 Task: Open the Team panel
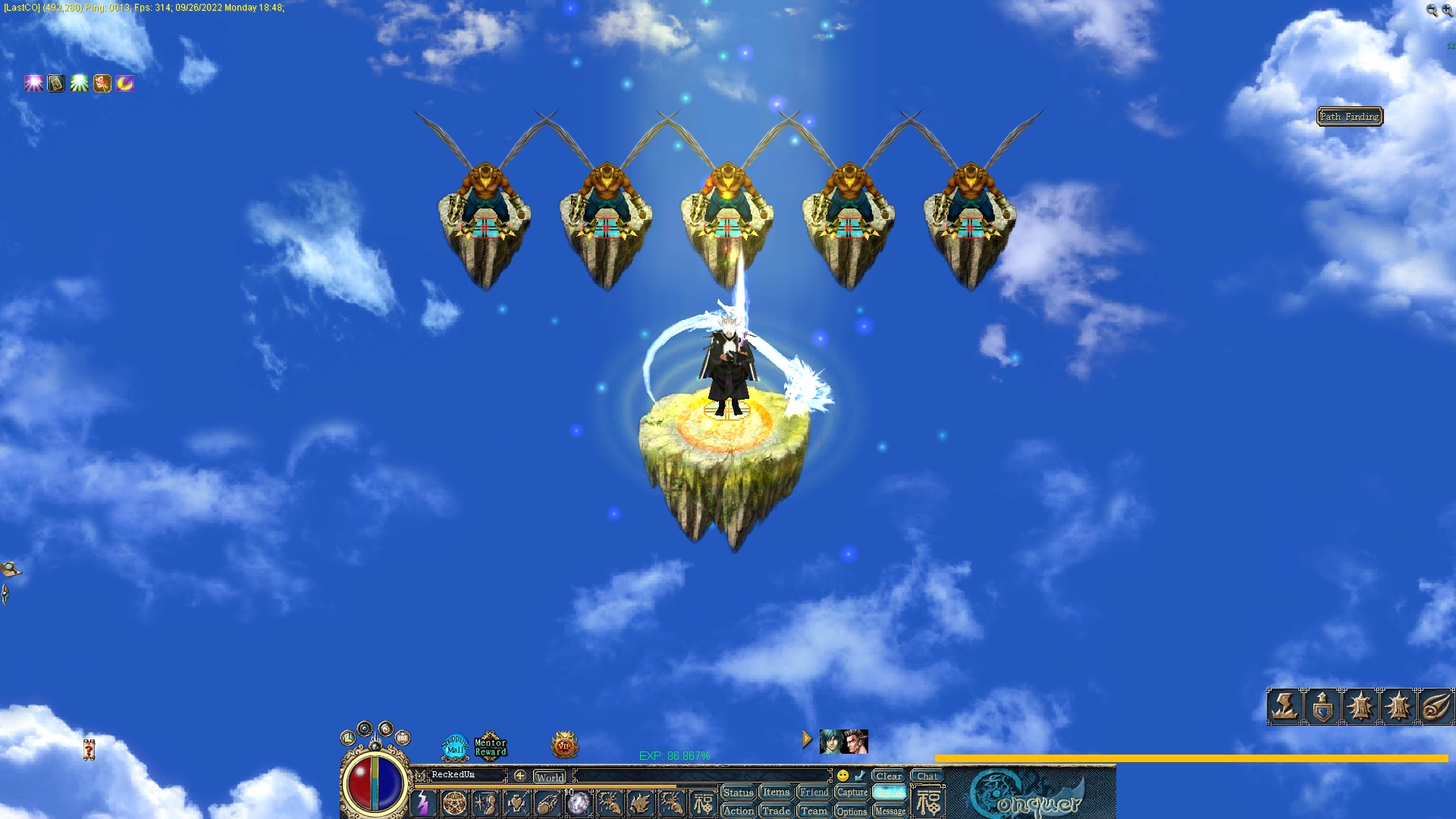tap(814, 811)
